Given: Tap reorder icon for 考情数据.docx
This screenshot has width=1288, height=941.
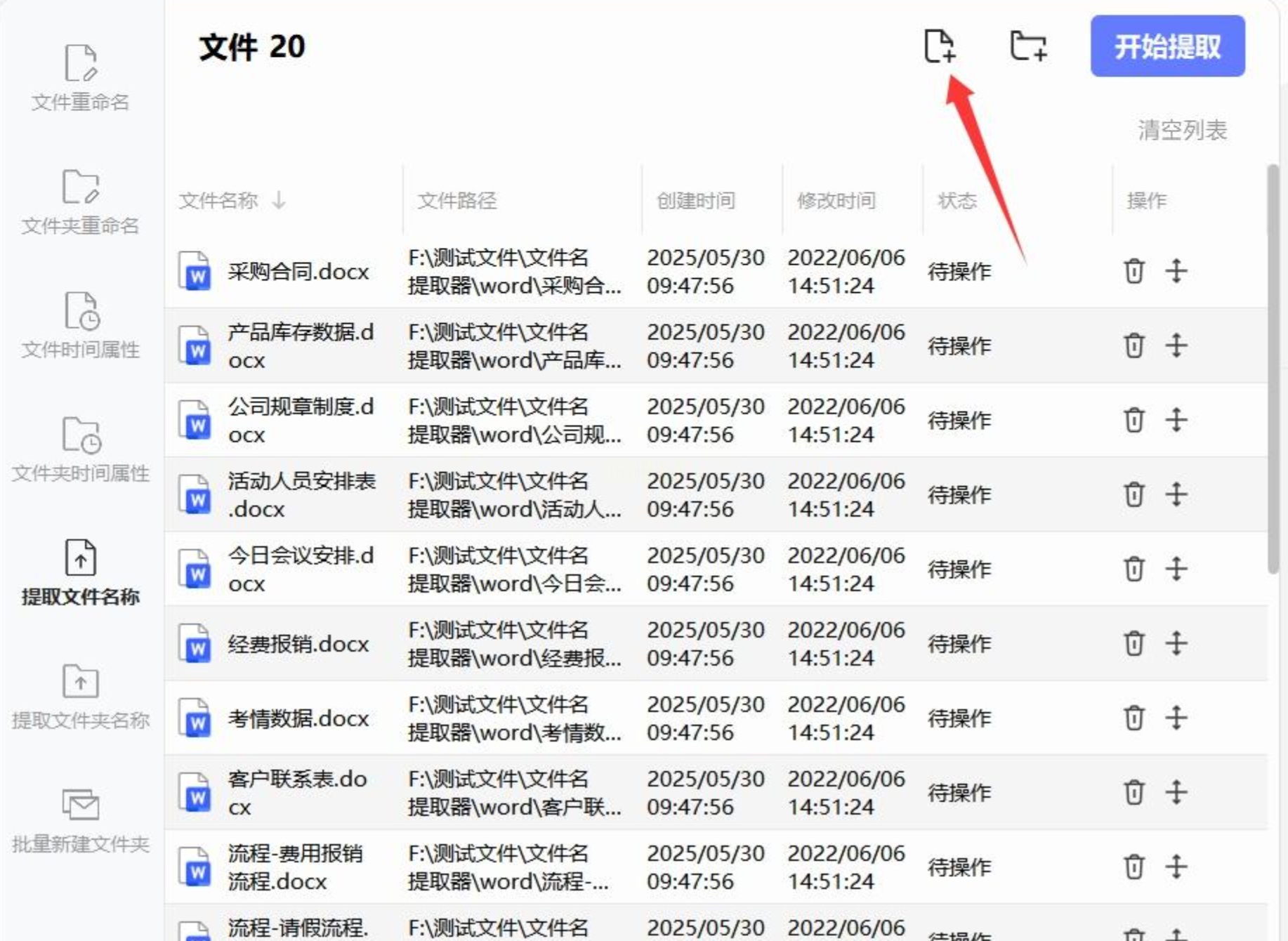Looking at the screenshot, I should (x=1176, y=718).
